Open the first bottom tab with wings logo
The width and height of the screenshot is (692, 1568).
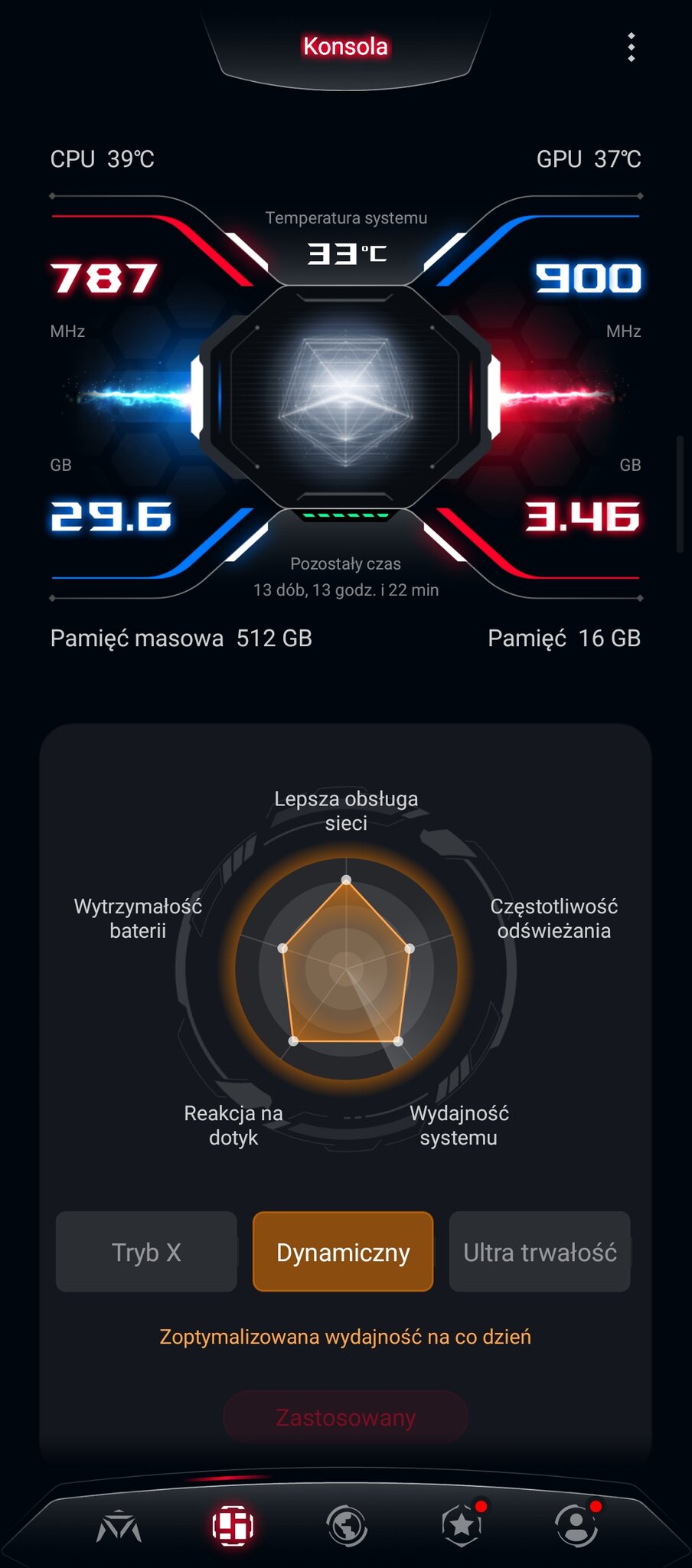click(119, 1526)
